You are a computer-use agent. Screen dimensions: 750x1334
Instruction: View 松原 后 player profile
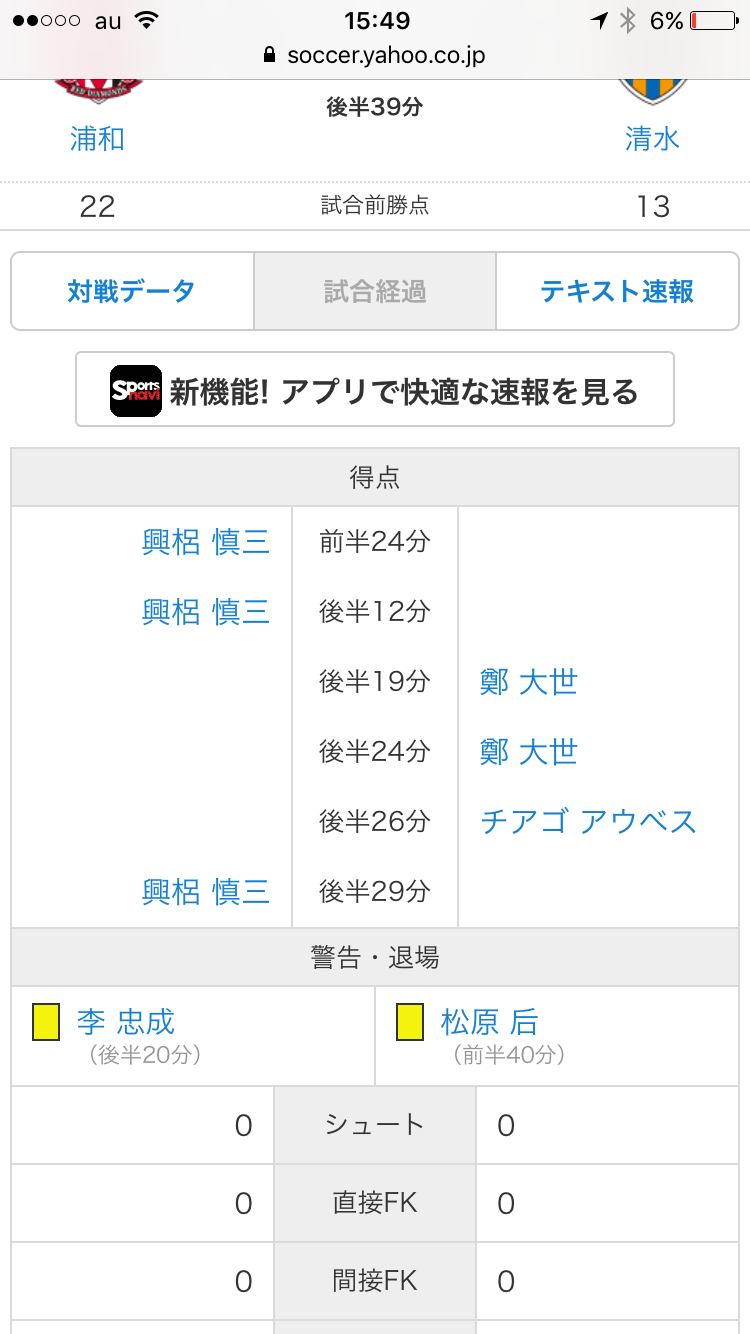[490, 1022]
